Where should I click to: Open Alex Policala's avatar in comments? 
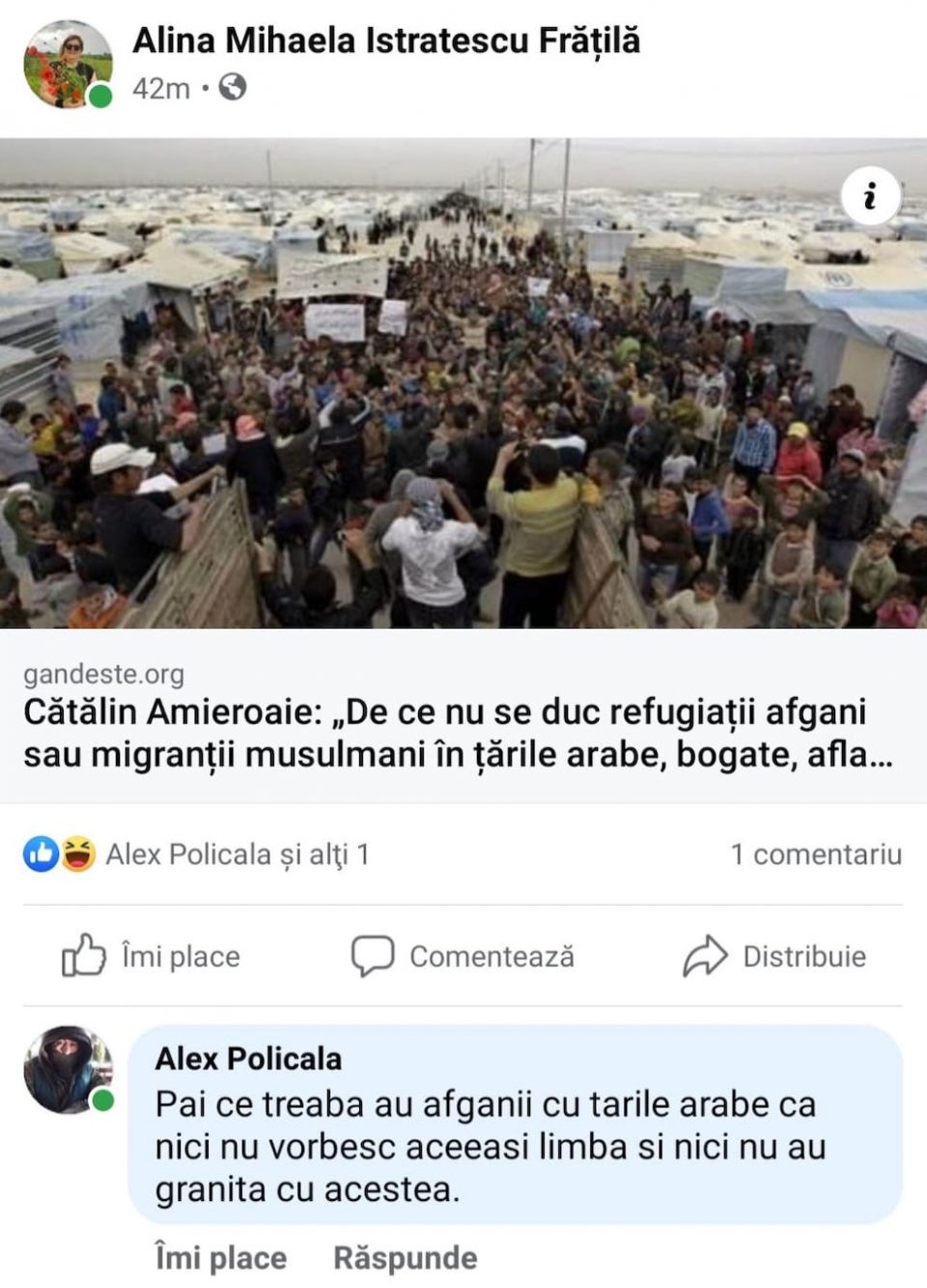[67, 1069]
